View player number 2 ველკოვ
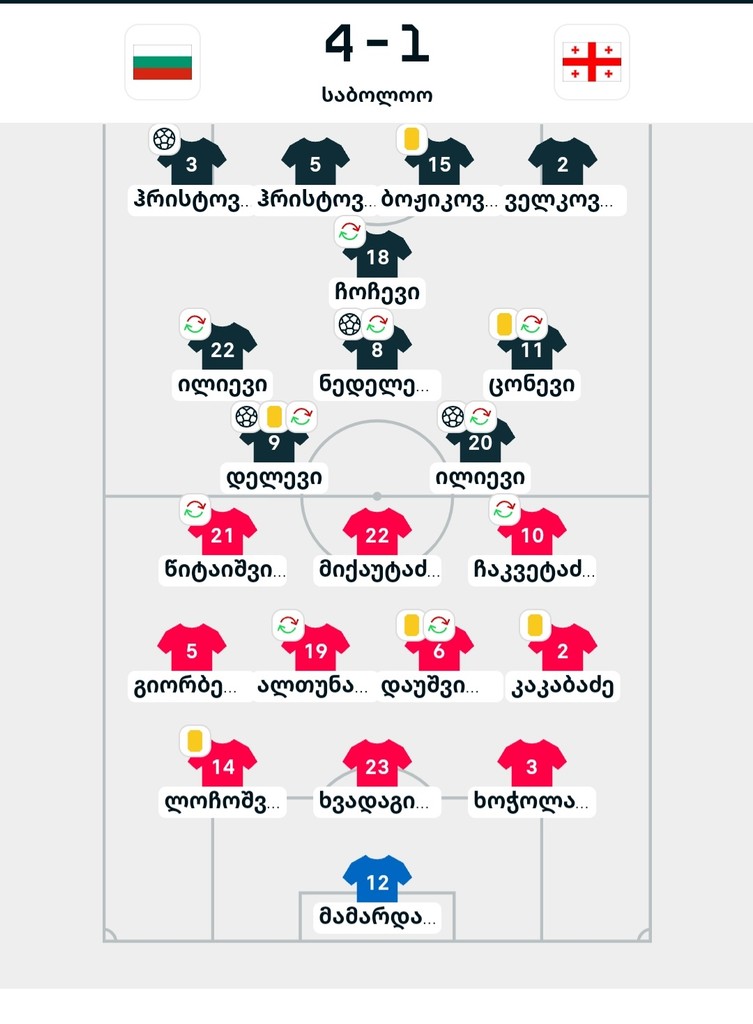The height and width of the screenshot is (1024, 753). point(563,164)
